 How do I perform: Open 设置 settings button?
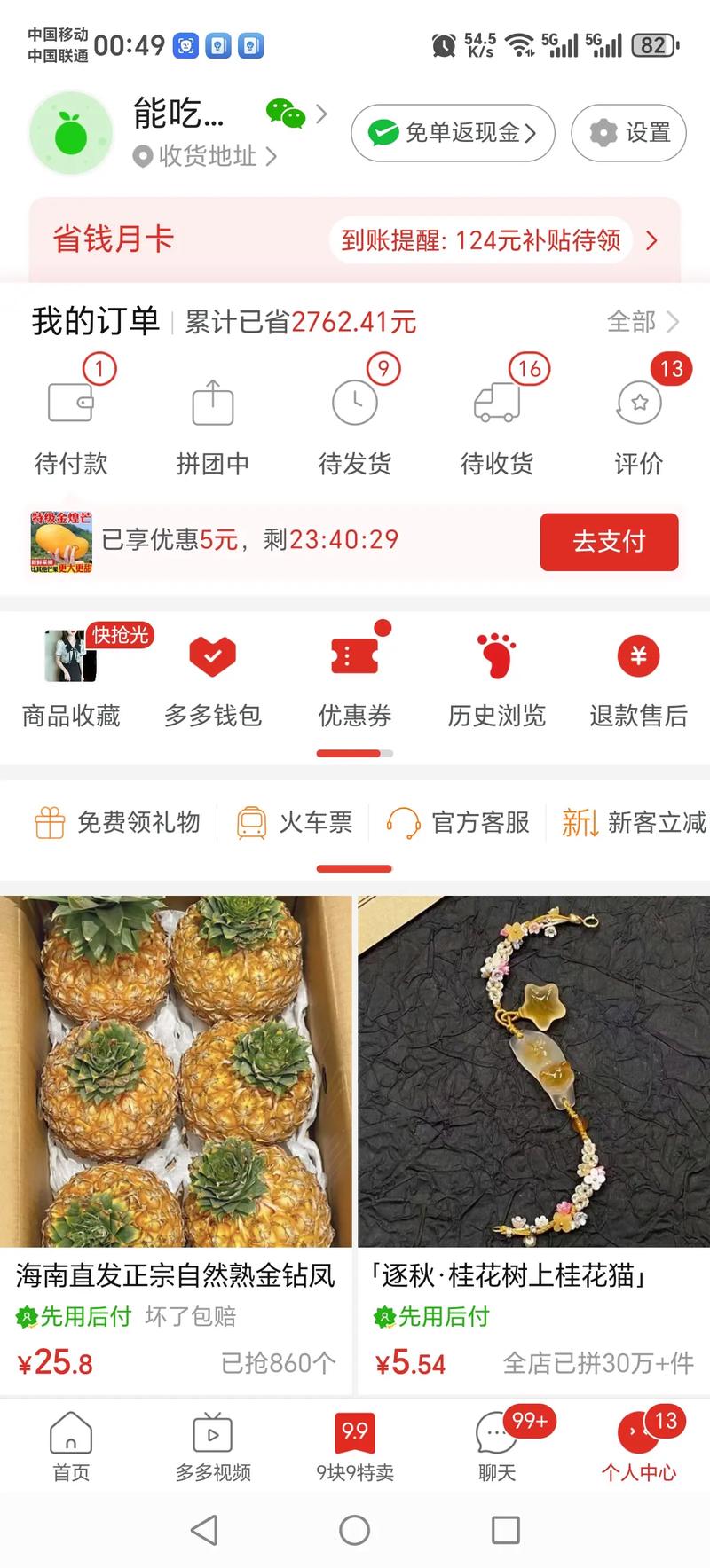(628, 133)
